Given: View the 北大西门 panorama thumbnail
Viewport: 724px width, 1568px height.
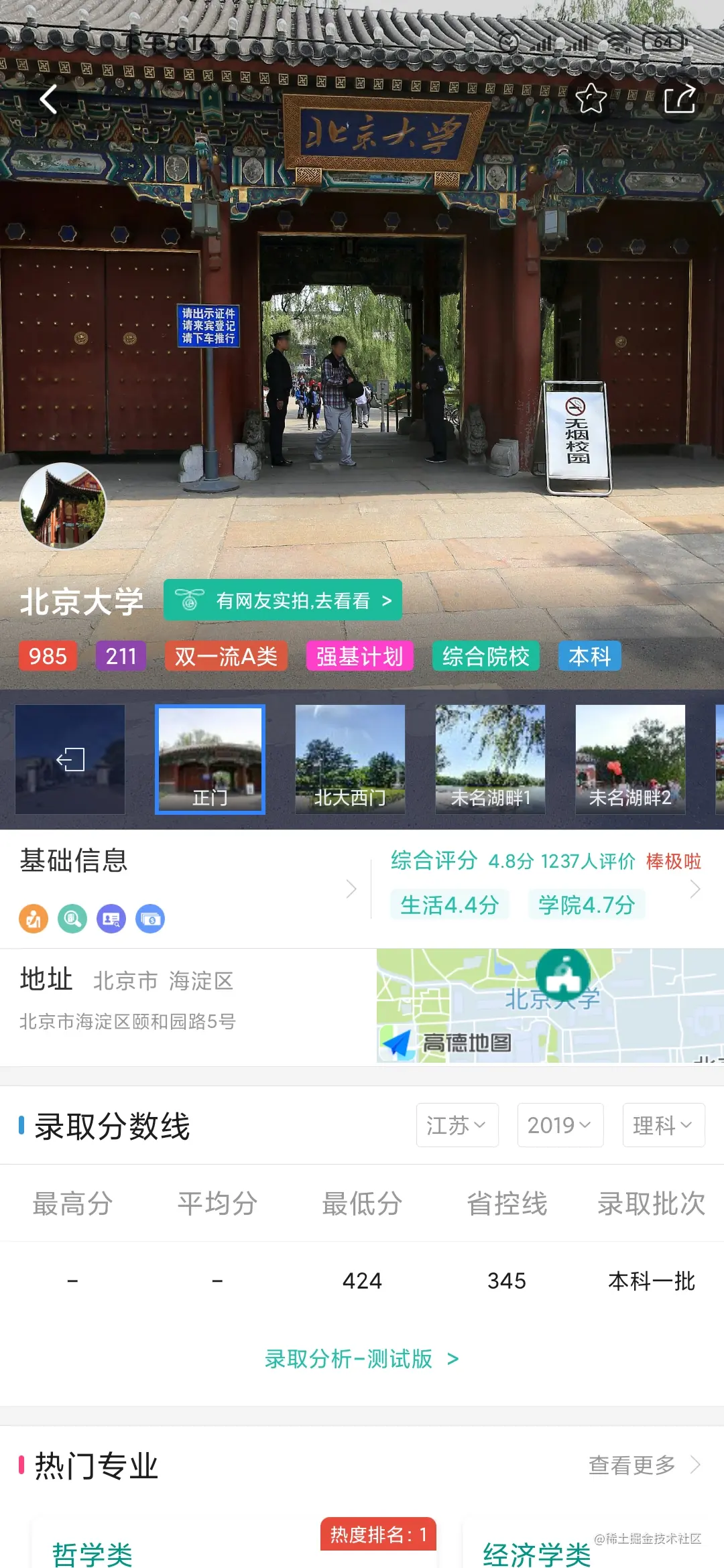Looking at the screenshot, I should point(350,759).
